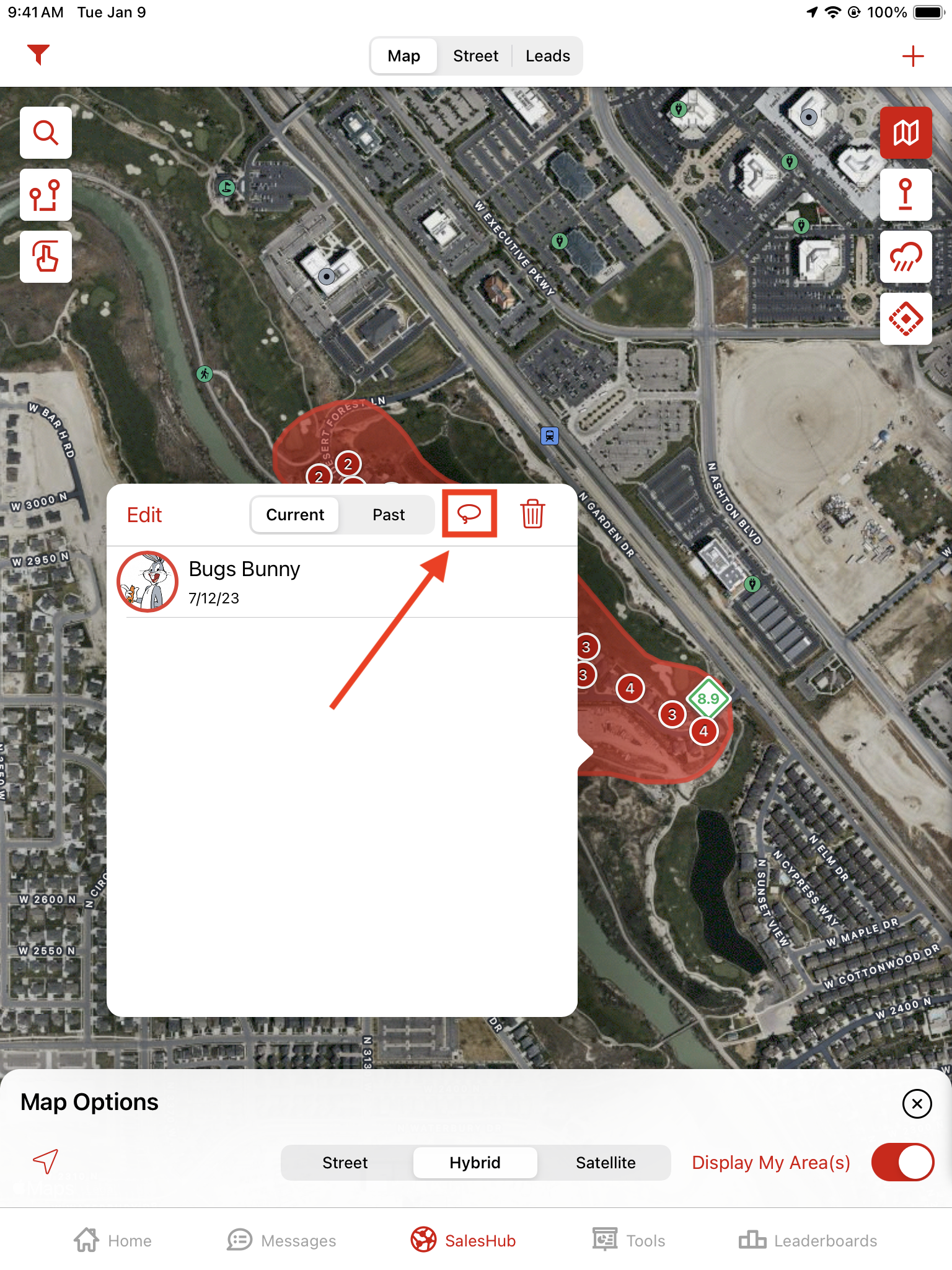952x1270 pixels.
Task: Open Bugs Bunny assignment row
Action: click(x=342, y=582)
